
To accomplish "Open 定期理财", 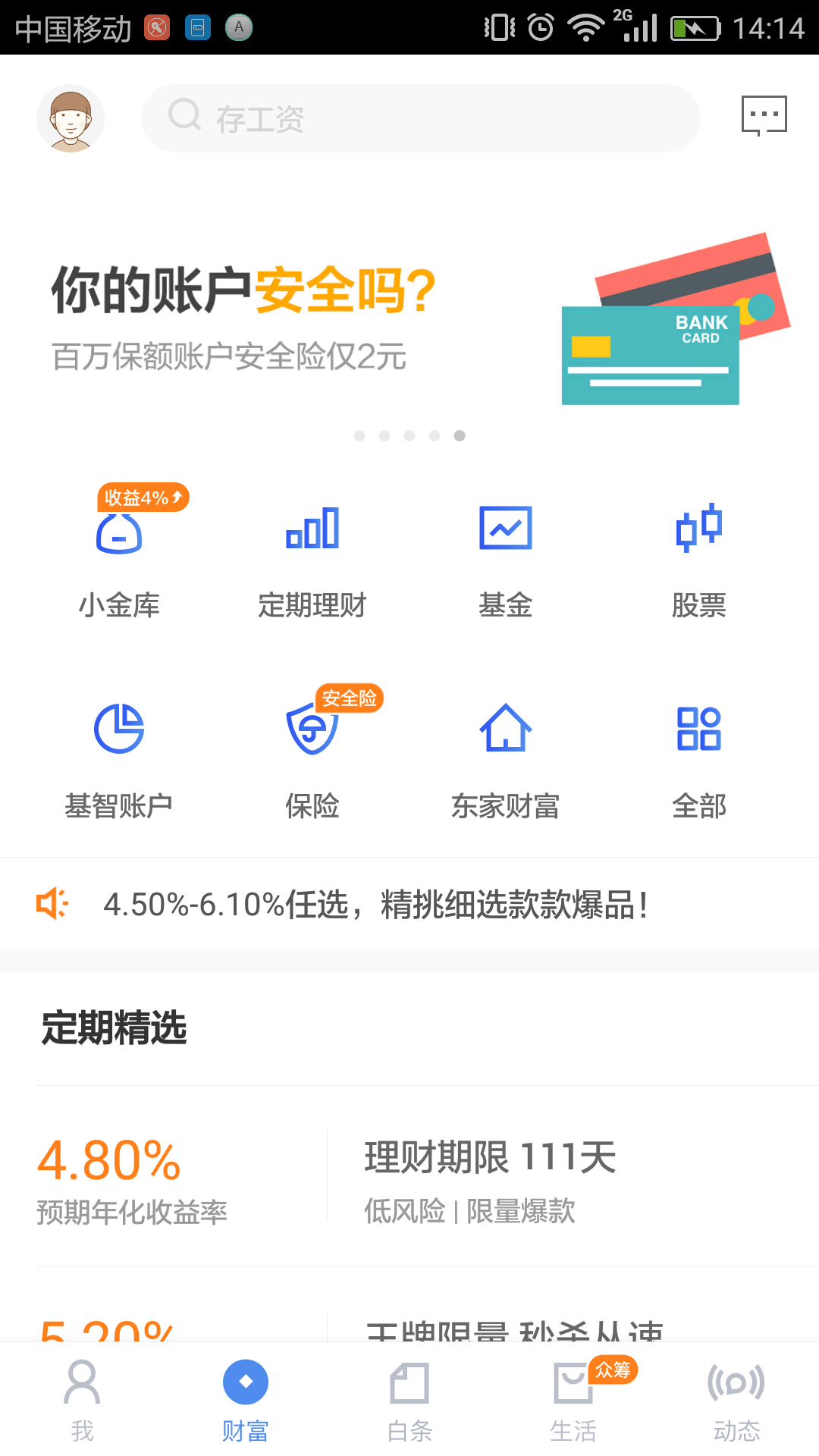I will (312, 559).
